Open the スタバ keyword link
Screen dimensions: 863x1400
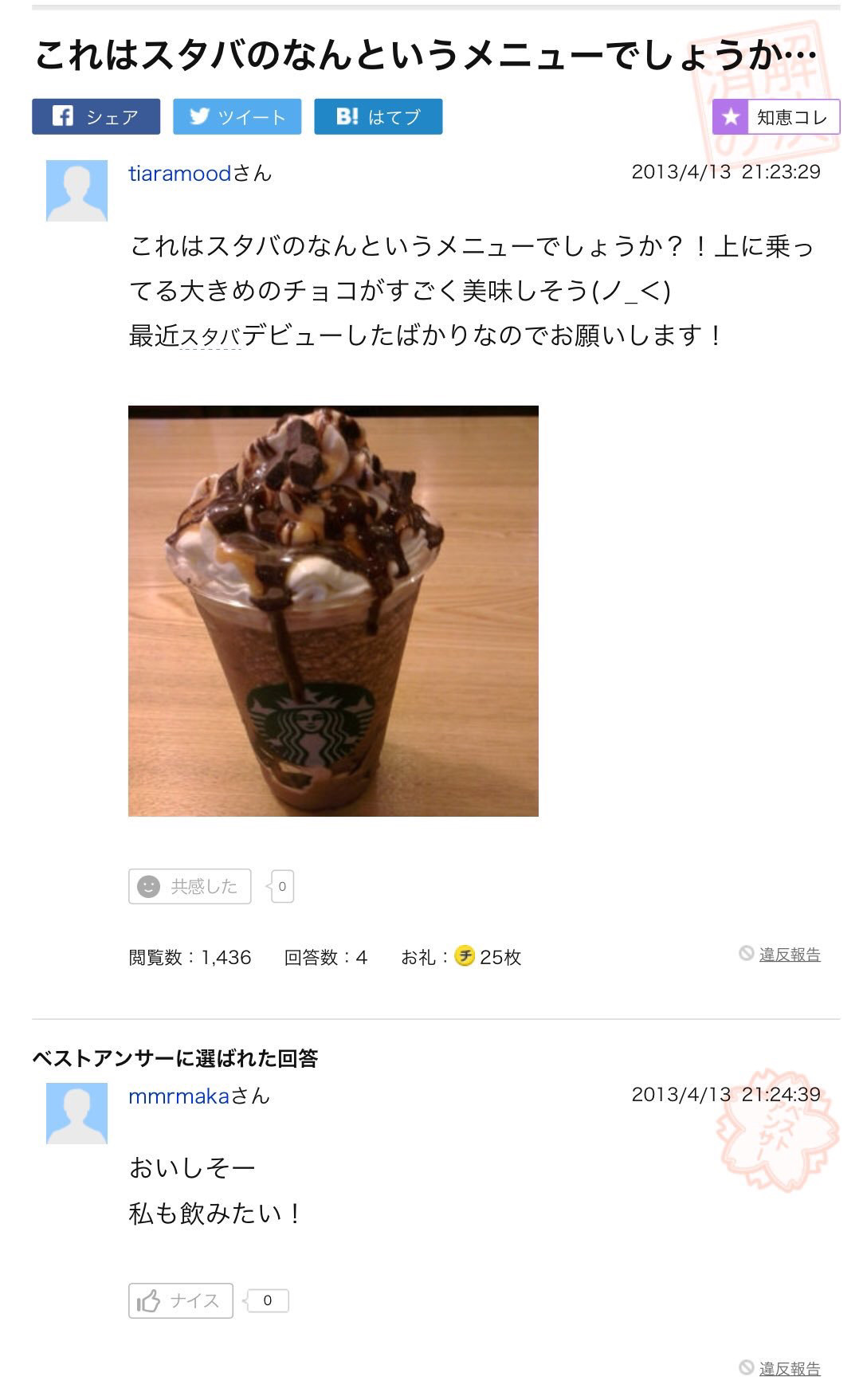coord(210,337)
